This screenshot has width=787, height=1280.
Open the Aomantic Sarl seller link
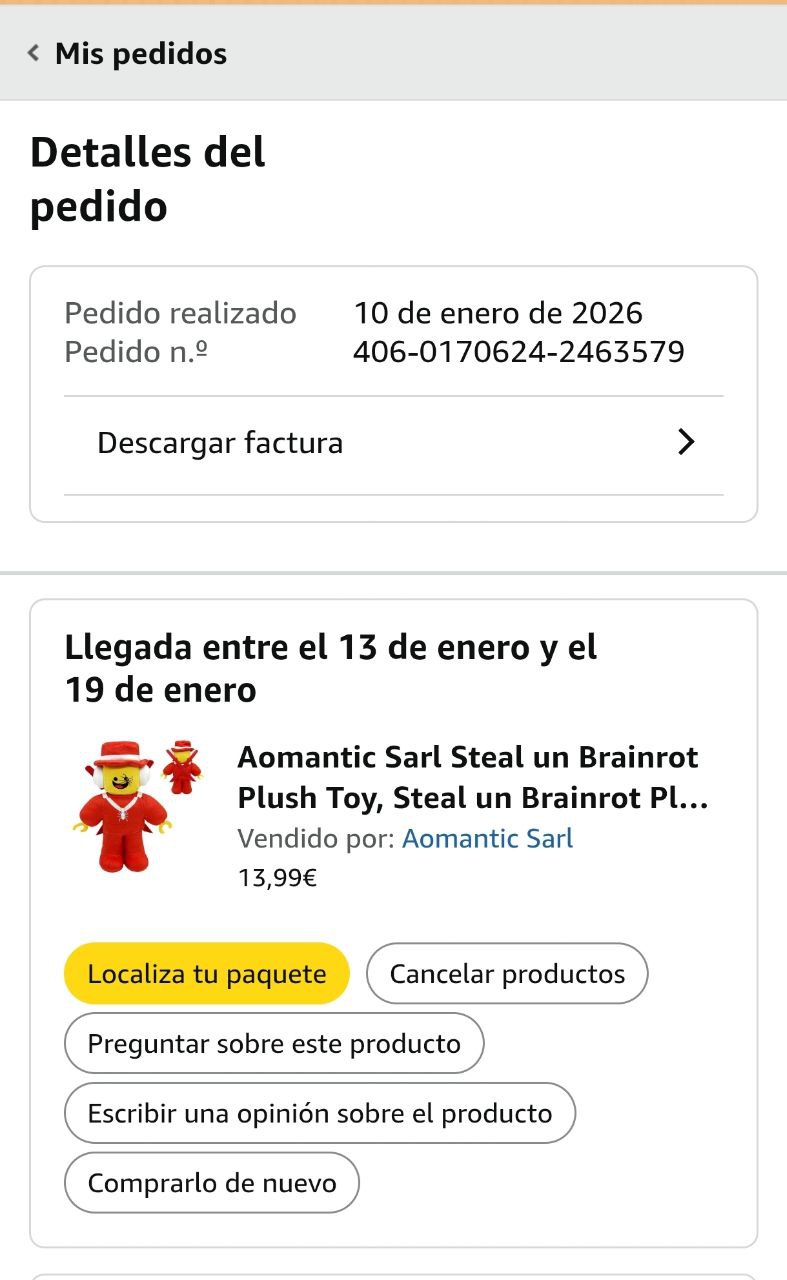487,839
